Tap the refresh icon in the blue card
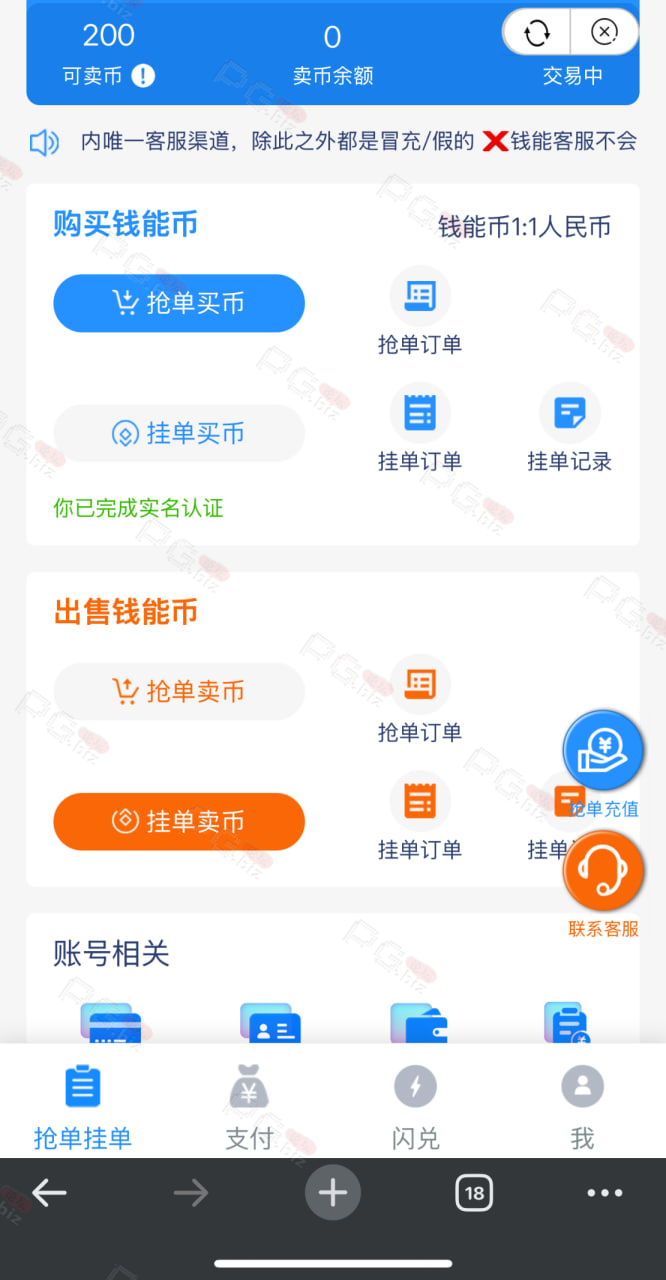Screen dimensions: 666x1280 point(537,33)
